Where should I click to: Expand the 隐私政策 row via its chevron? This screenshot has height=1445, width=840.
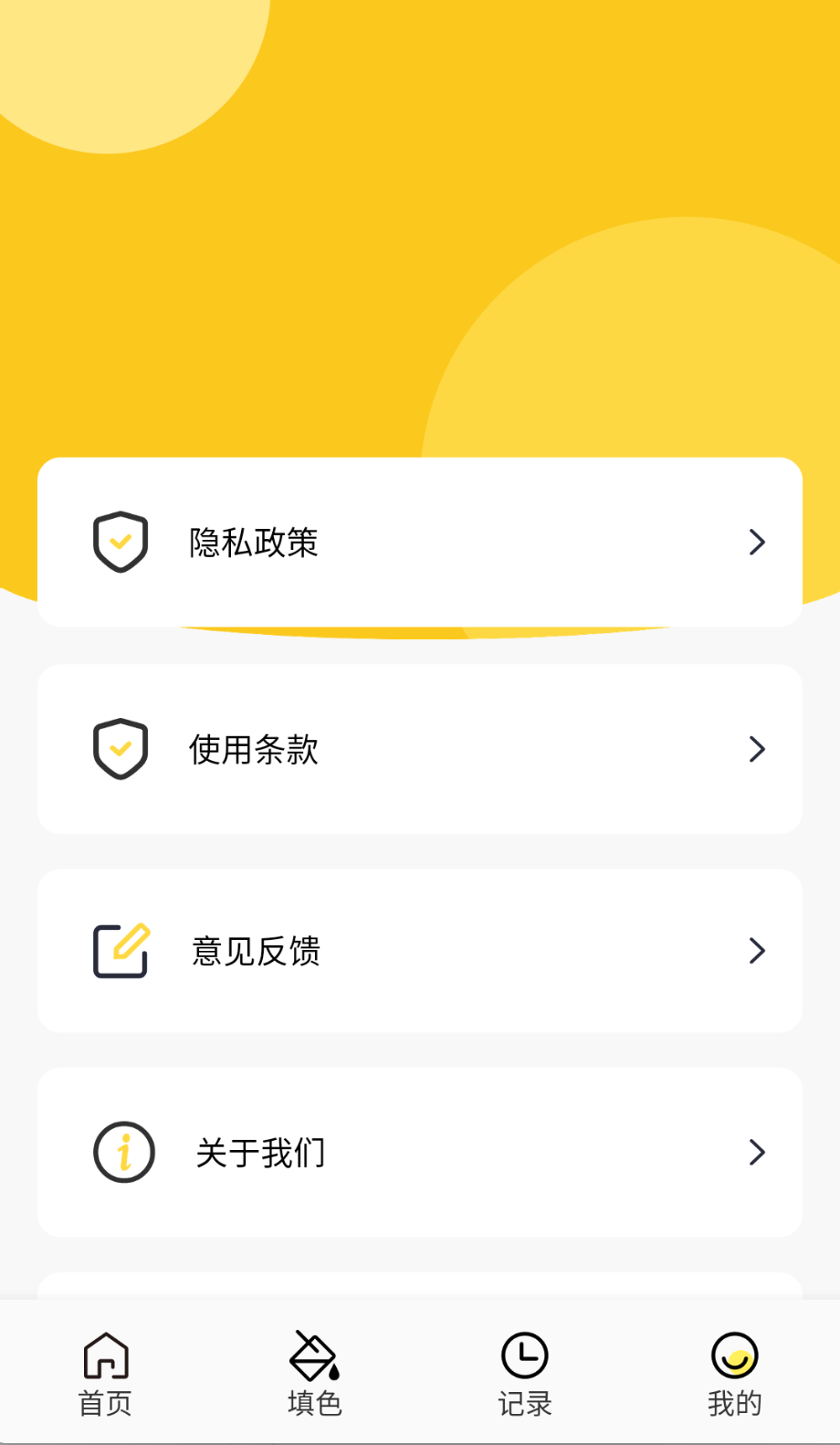coord(757,542)
